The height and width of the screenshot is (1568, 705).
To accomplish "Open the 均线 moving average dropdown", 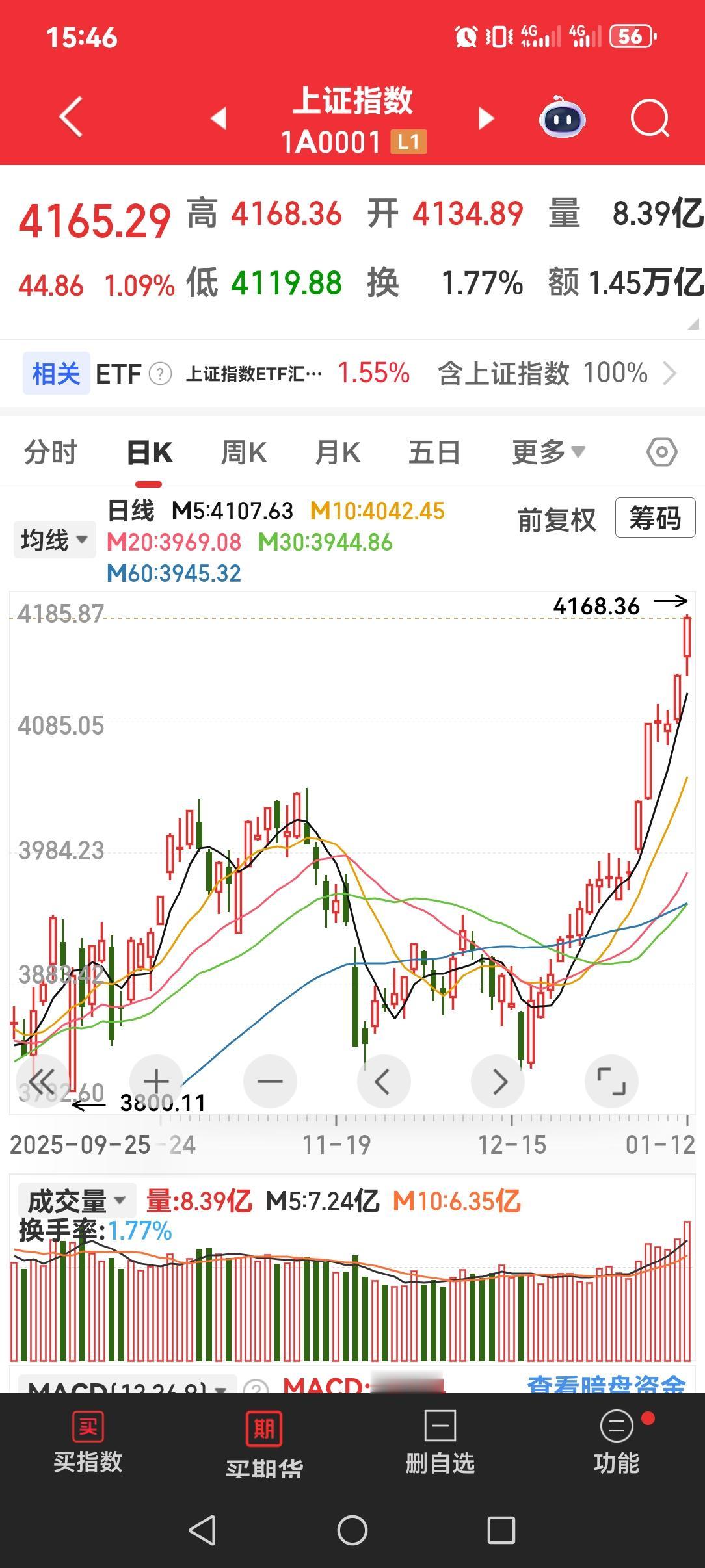I will click(52, 538).
